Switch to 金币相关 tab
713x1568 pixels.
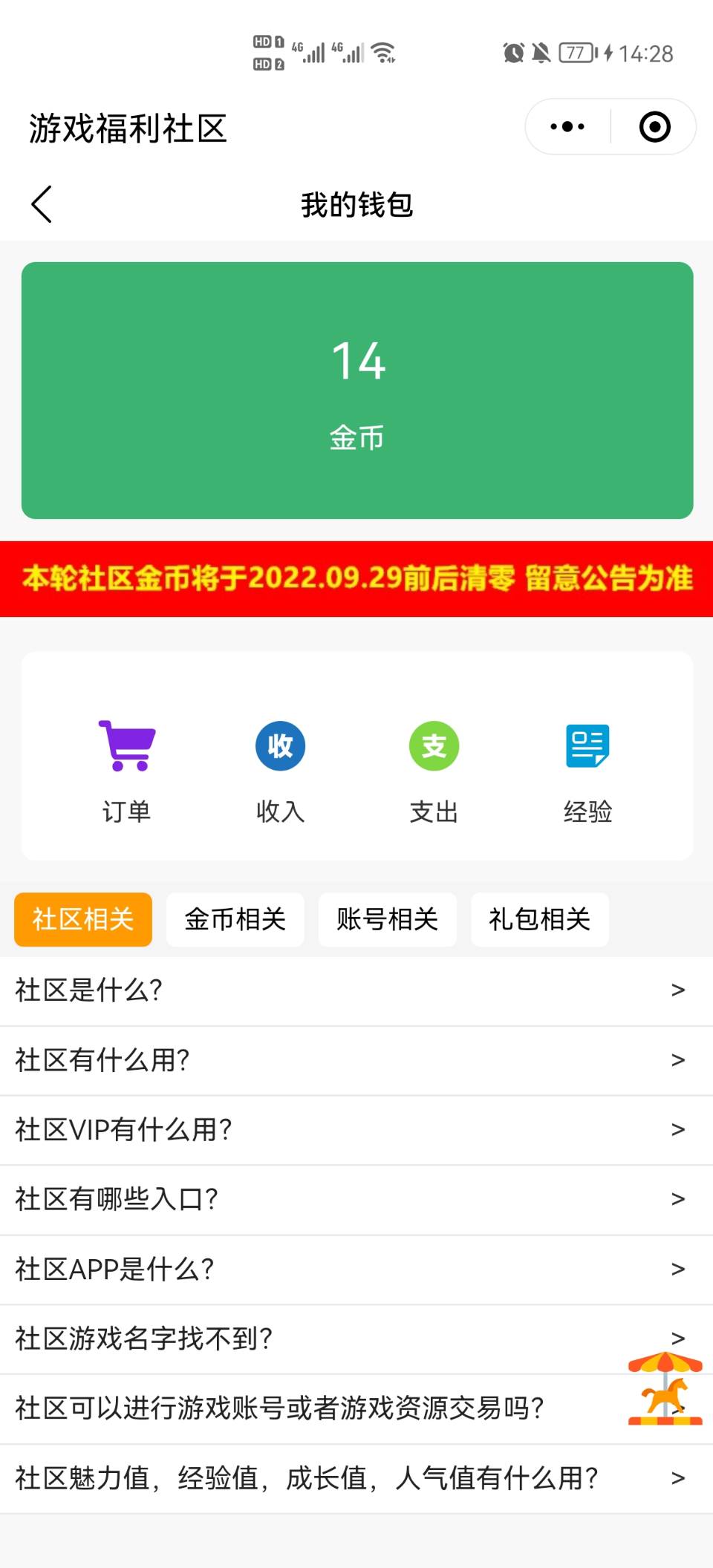[235, 919]
